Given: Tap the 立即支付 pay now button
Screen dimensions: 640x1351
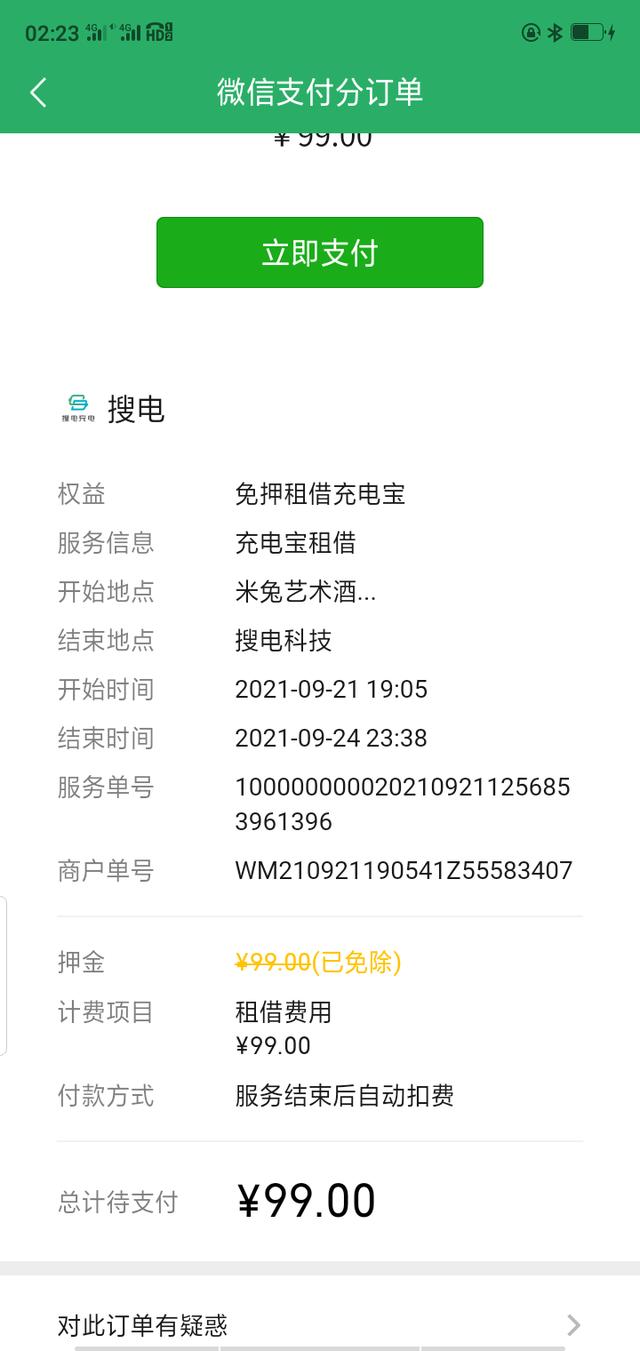Looking at the screenshot, I should (319, 252).
